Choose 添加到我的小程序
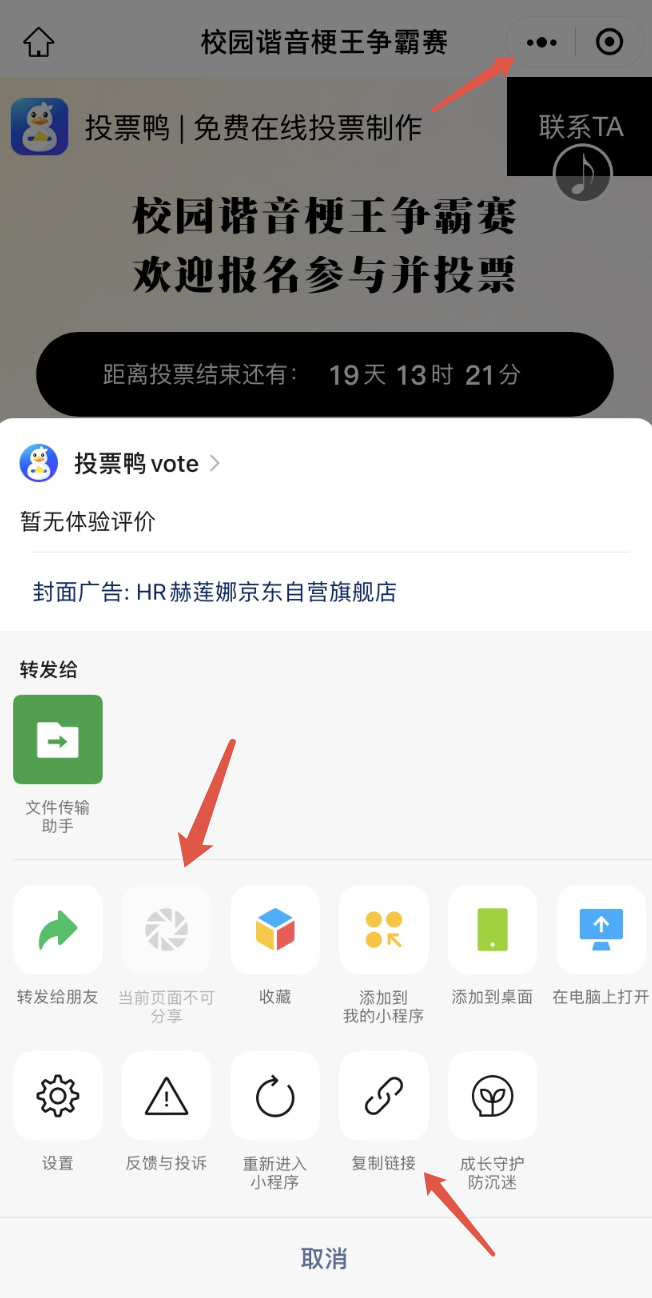Image resolution: width=652 pixels, height=1298 pixels. pos(384,930)
